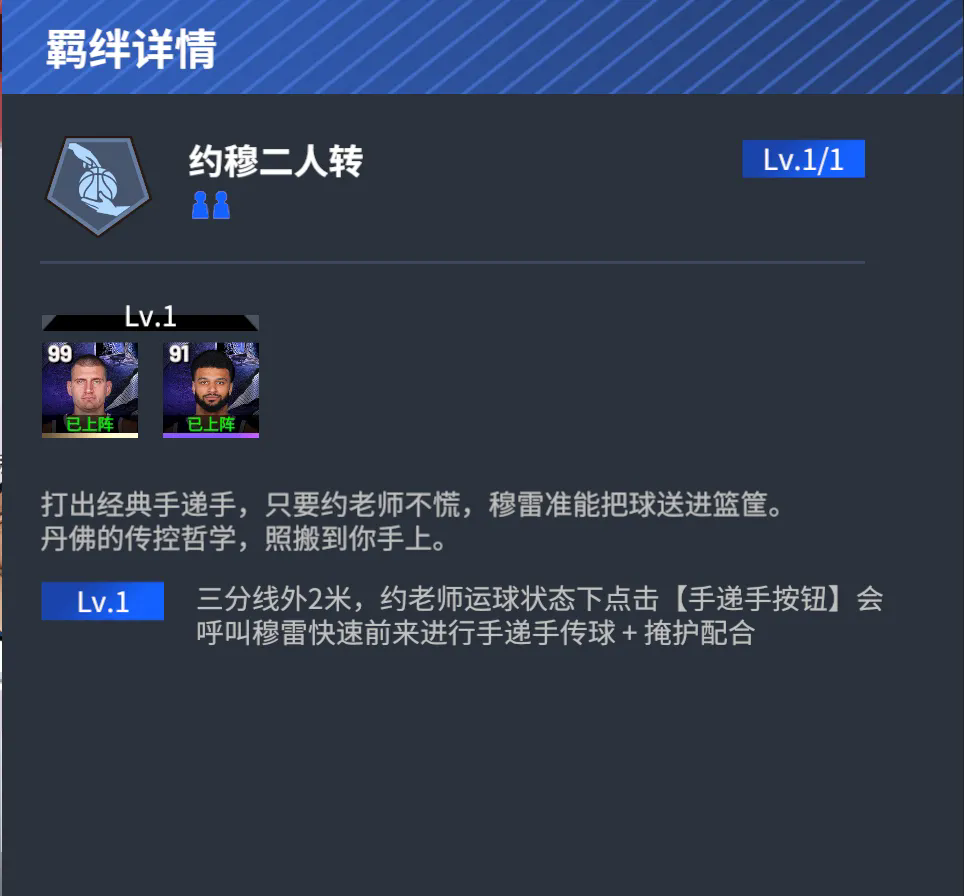This screenshot has width=964, height=896.
Task: Open the 91-rated Murray player card
Action: pos(210,389)
